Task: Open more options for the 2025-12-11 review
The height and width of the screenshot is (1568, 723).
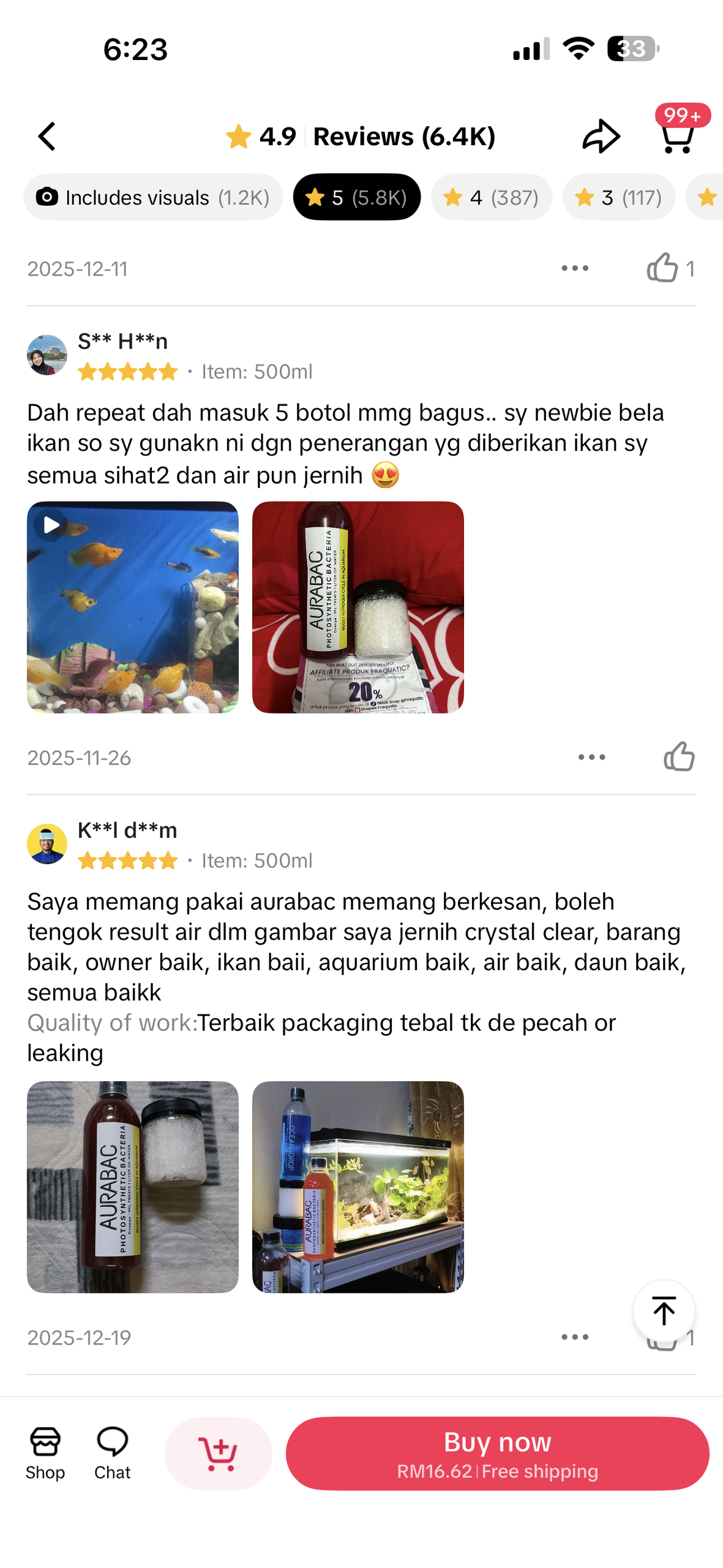Action: pyautogui.click(x=575, y=268)
